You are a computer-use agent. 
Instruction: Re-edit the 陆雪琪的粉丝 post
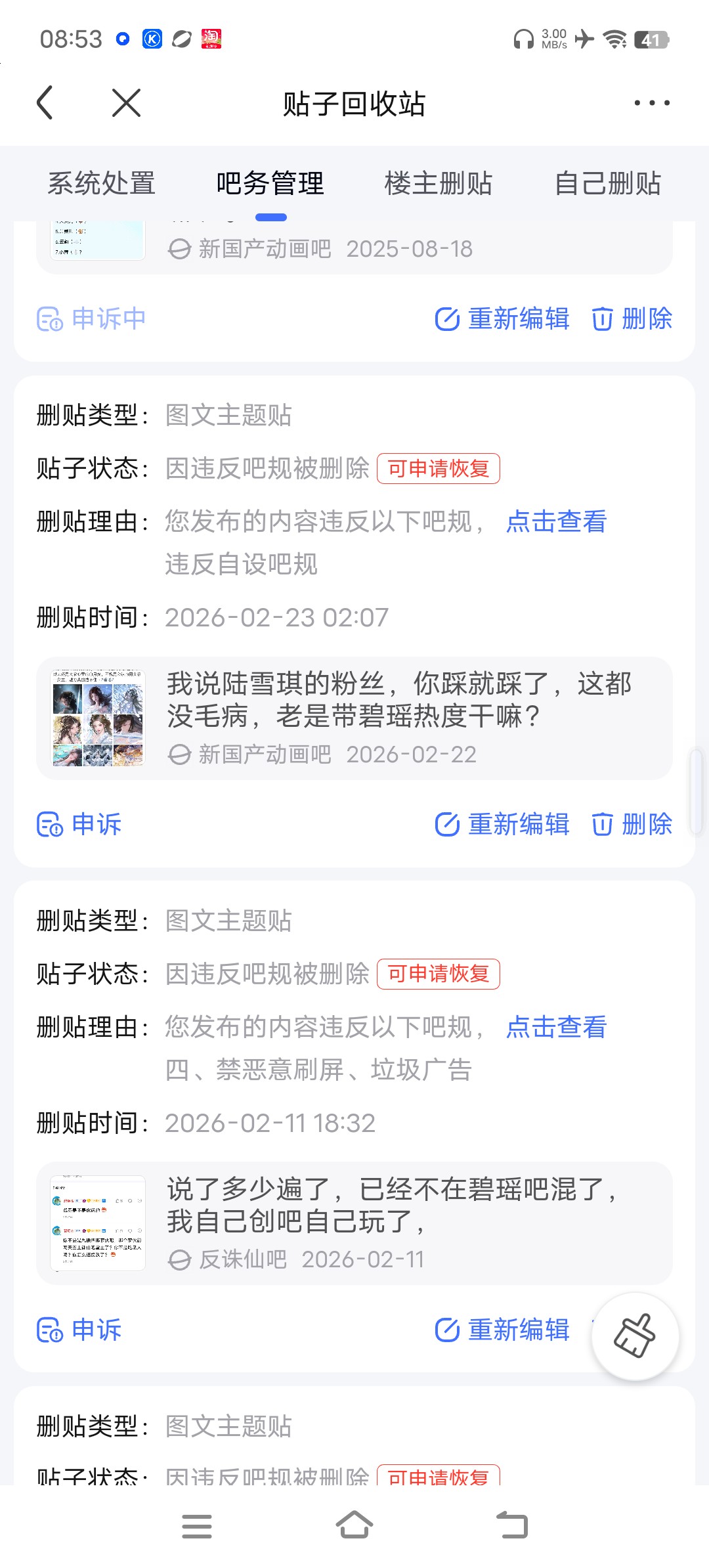[x=503, y=825]
